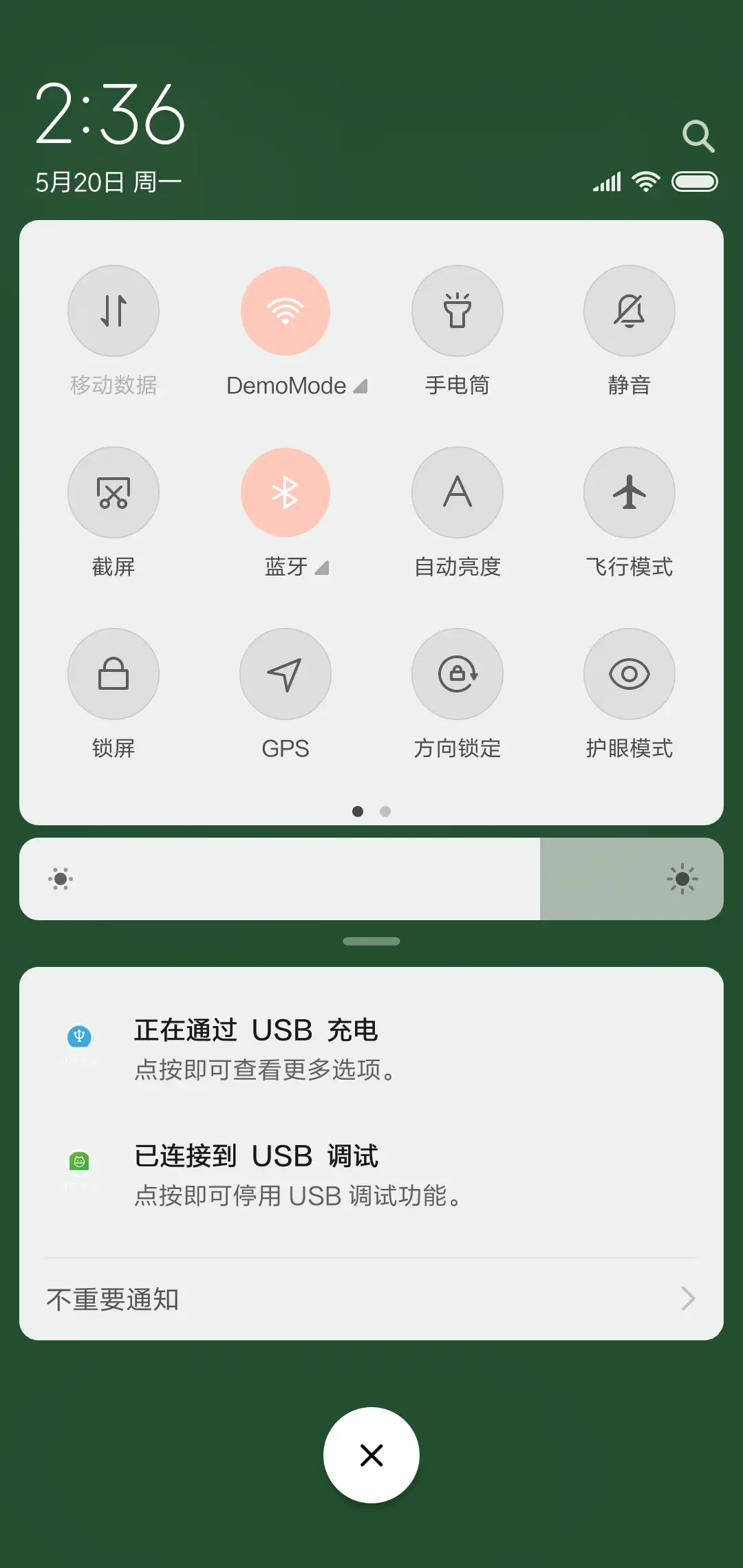Image resolution: width=743 pixels, height=1568 pixels.
Task: Toggle automatic brightness
Action: 457,492
